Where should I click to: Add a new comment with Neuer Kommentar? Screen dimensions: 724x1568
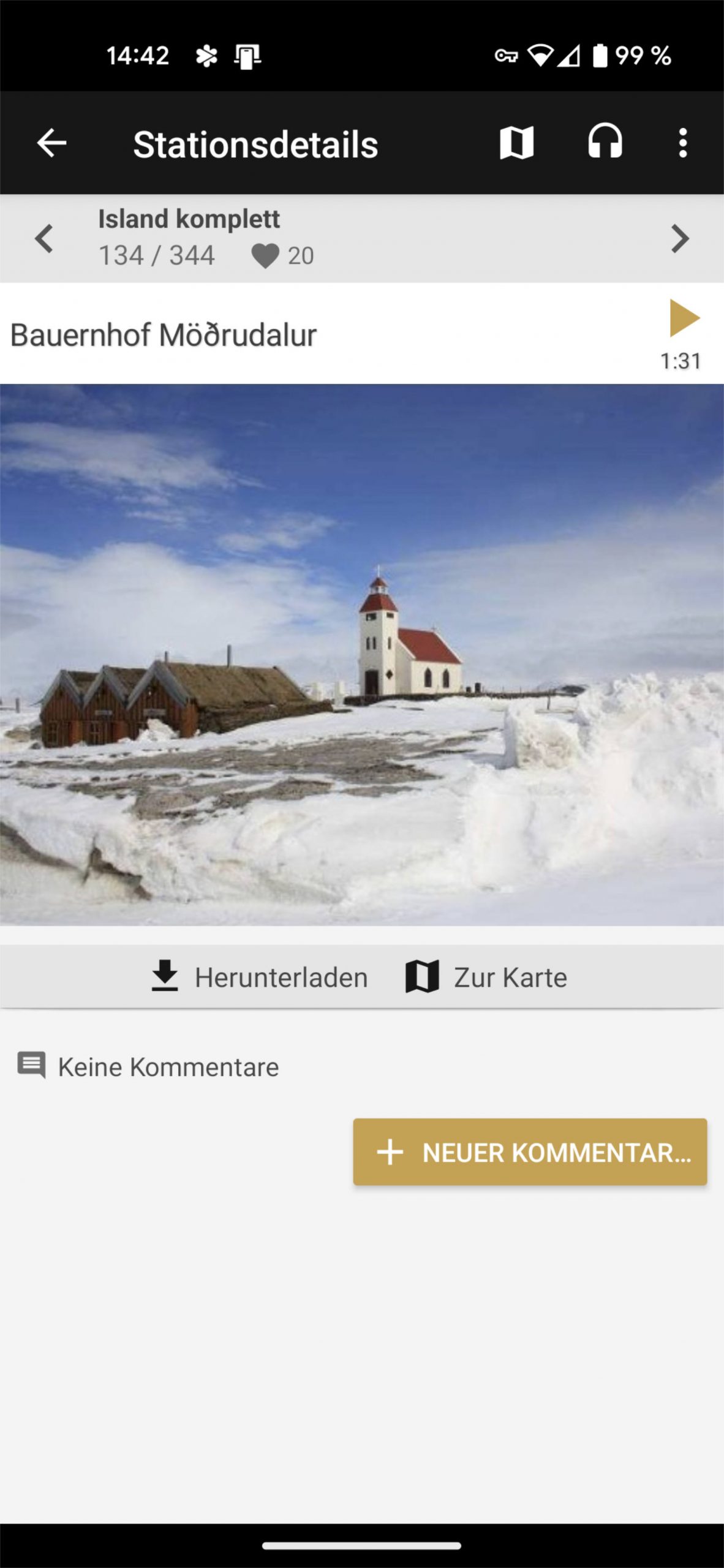[x=530, y=1152]
